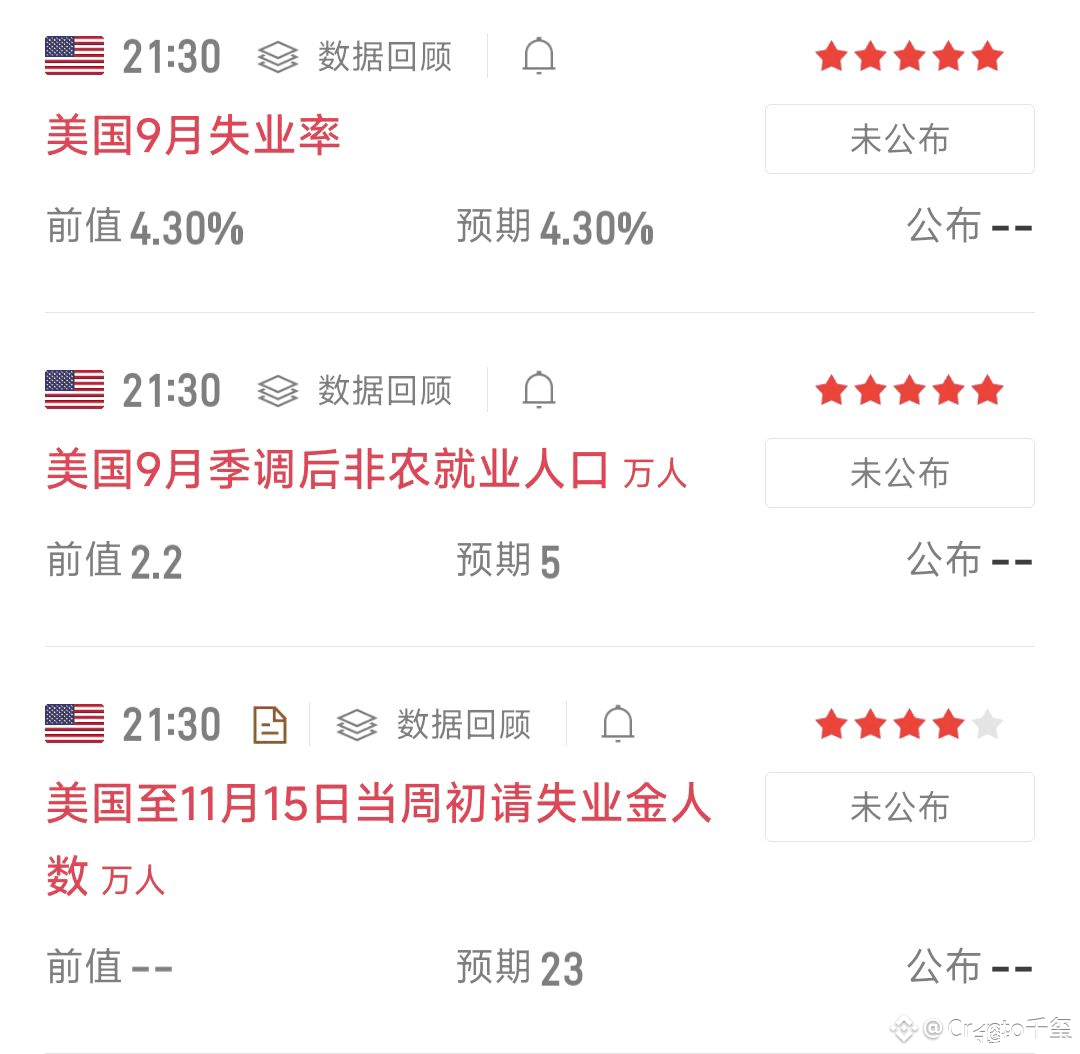Viewport: 1080px width, 1054px height.
Task: Enable alert bell for 季调后非农就业人口
Action: tap(539, 391)
